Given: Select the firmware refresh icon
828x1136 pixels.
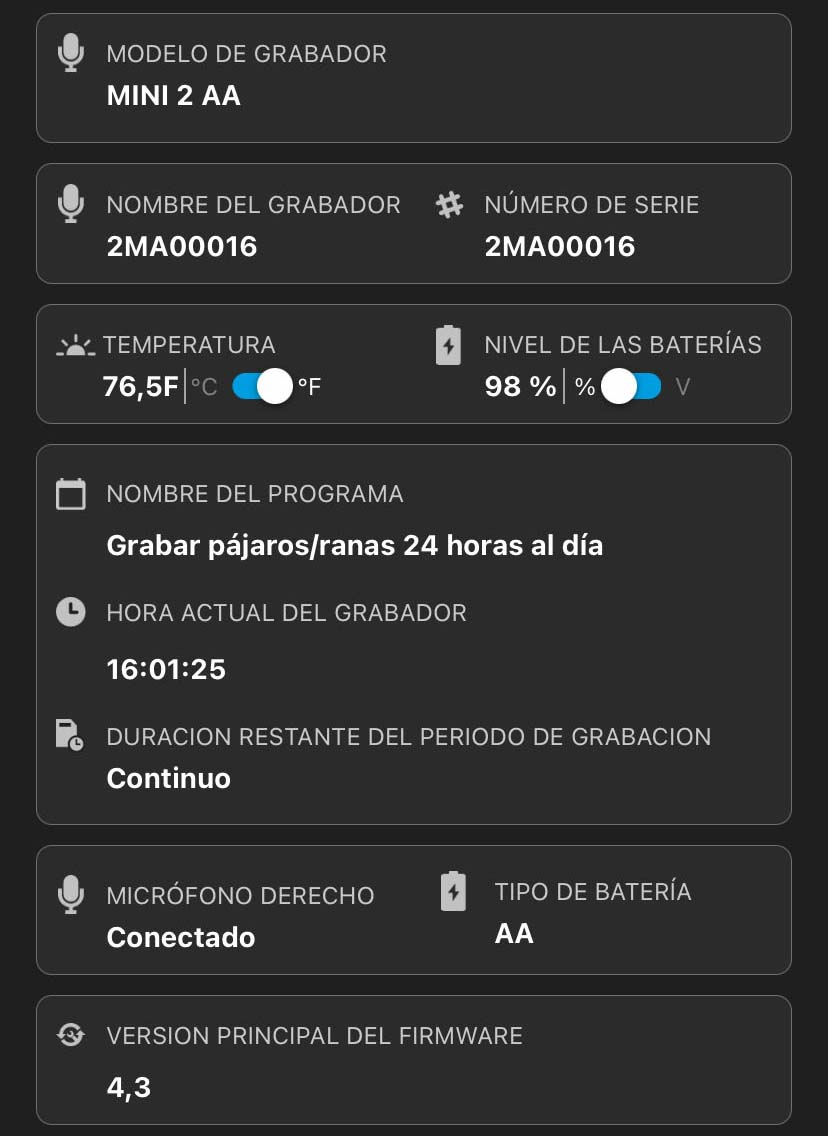Looking at the screenshot, I should click(70, 1036).
